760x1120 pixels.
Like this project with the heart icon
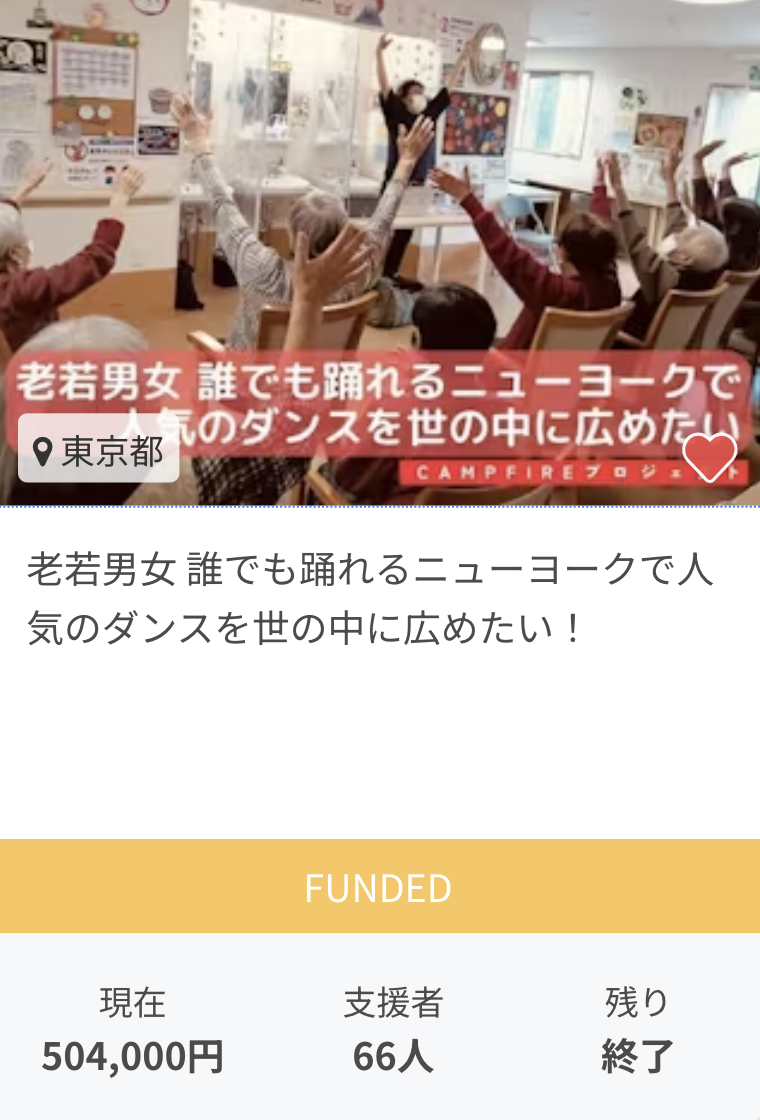(x=709, y=457)
